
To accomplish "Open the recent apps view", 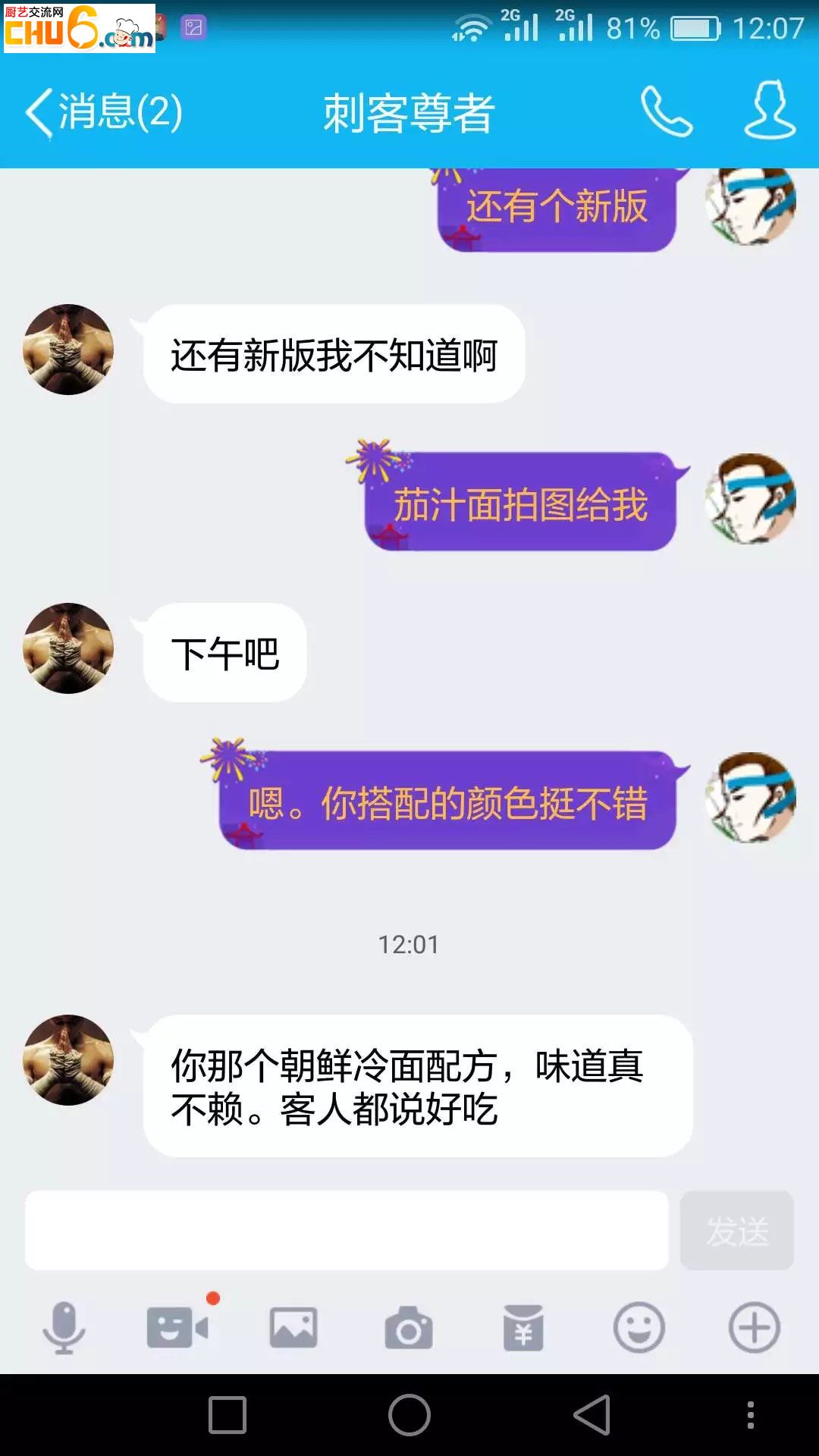I will 227,1415.
